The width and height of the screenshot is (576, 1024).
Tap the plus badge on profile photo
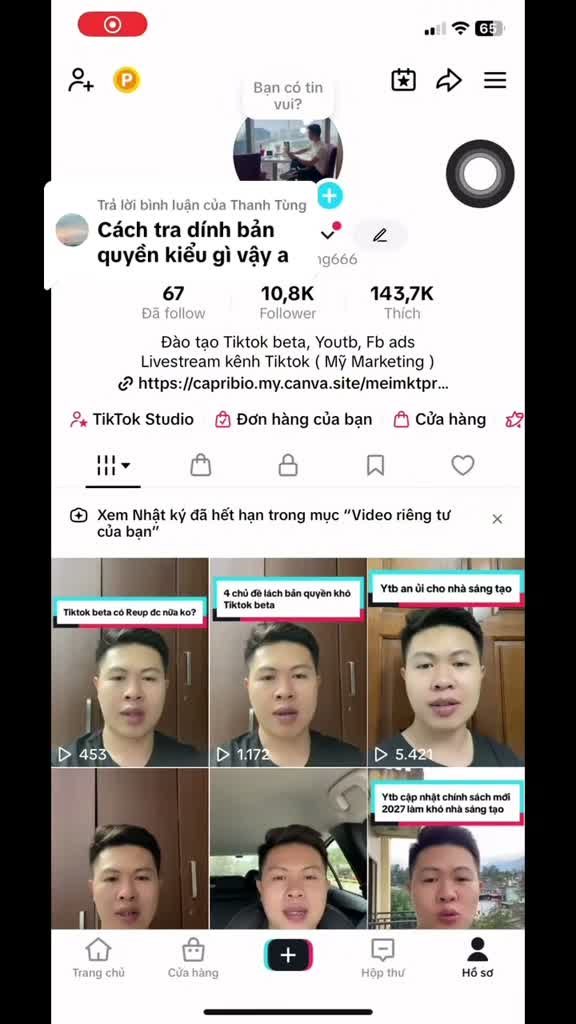click(330, 195)
